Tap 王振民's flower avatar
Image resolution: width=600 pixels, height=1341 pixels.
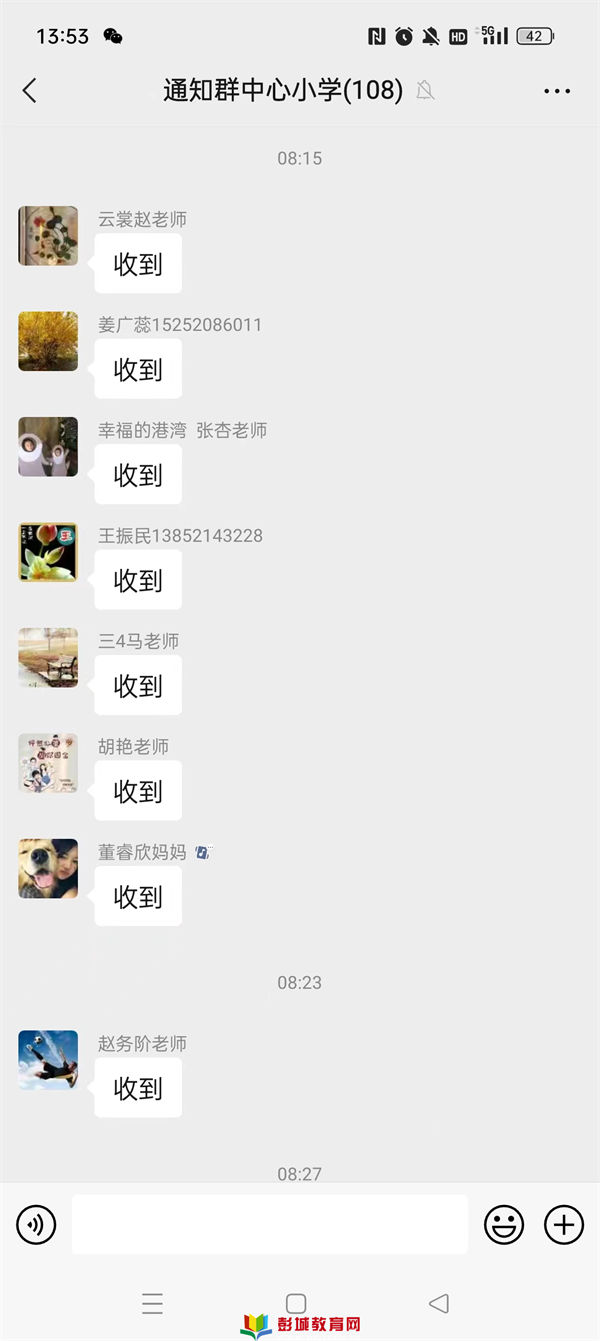tap(48, 552)
